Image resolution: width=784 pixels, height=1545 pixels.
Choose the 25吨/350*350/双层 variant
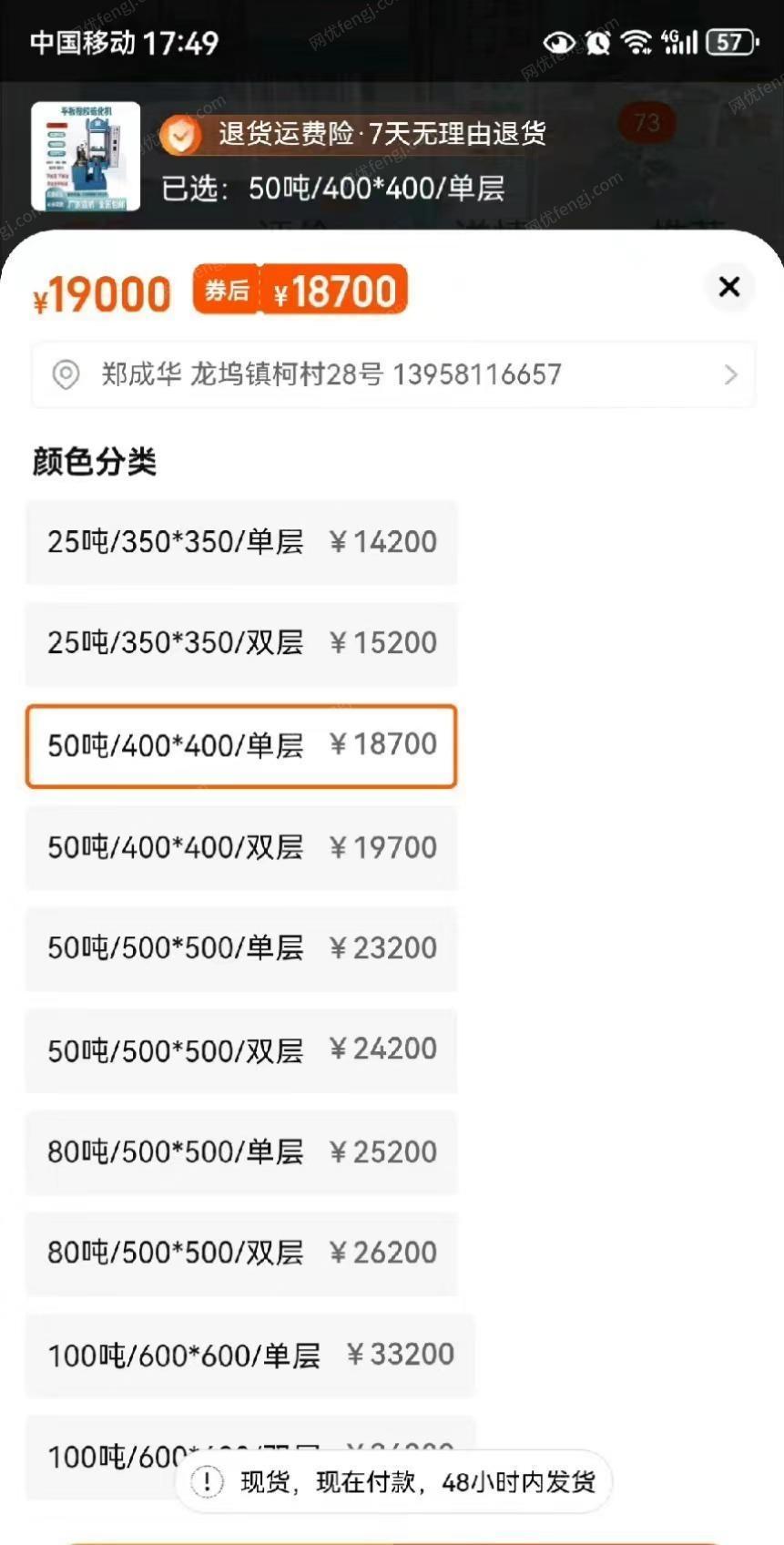point(241,643)
